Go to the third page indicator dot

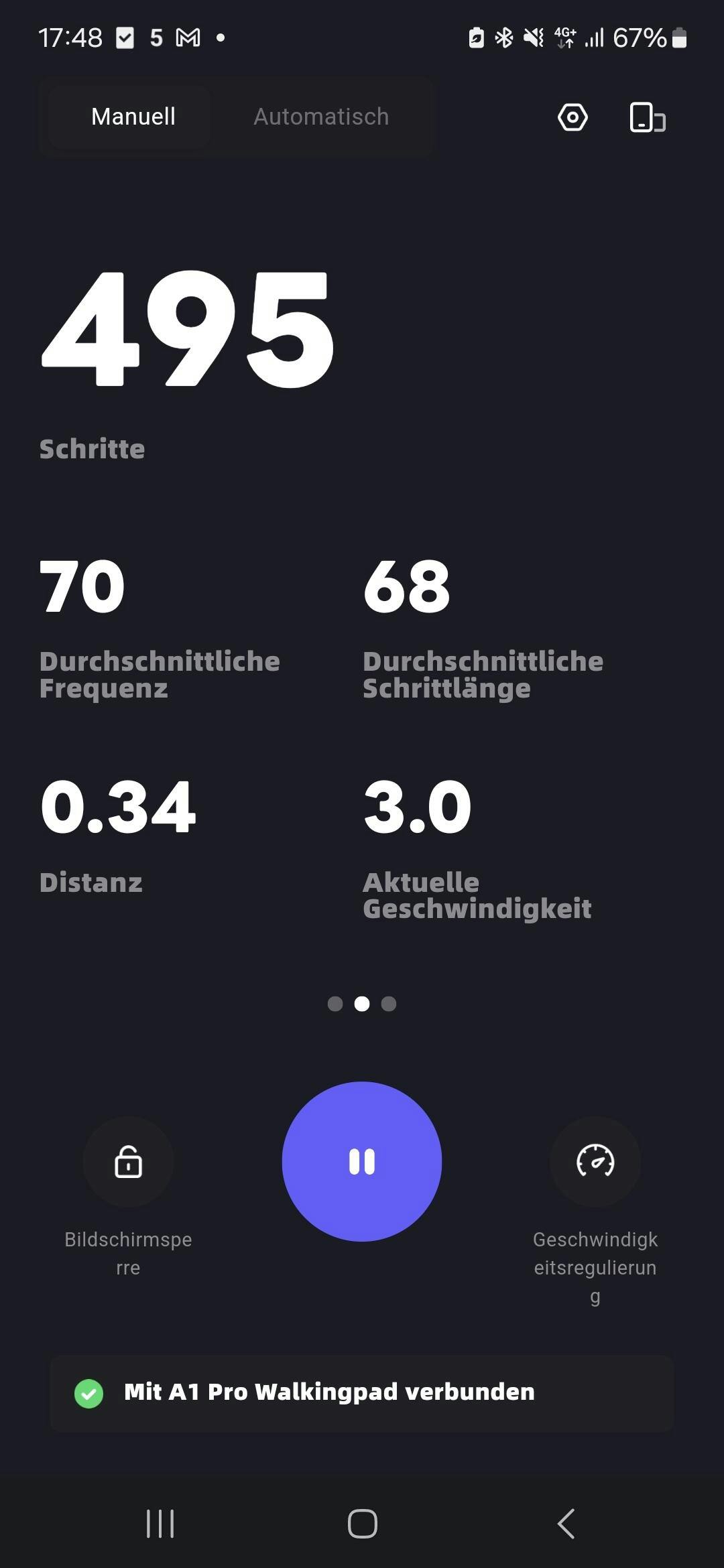pyautogui.click(x=389, y=1003)
